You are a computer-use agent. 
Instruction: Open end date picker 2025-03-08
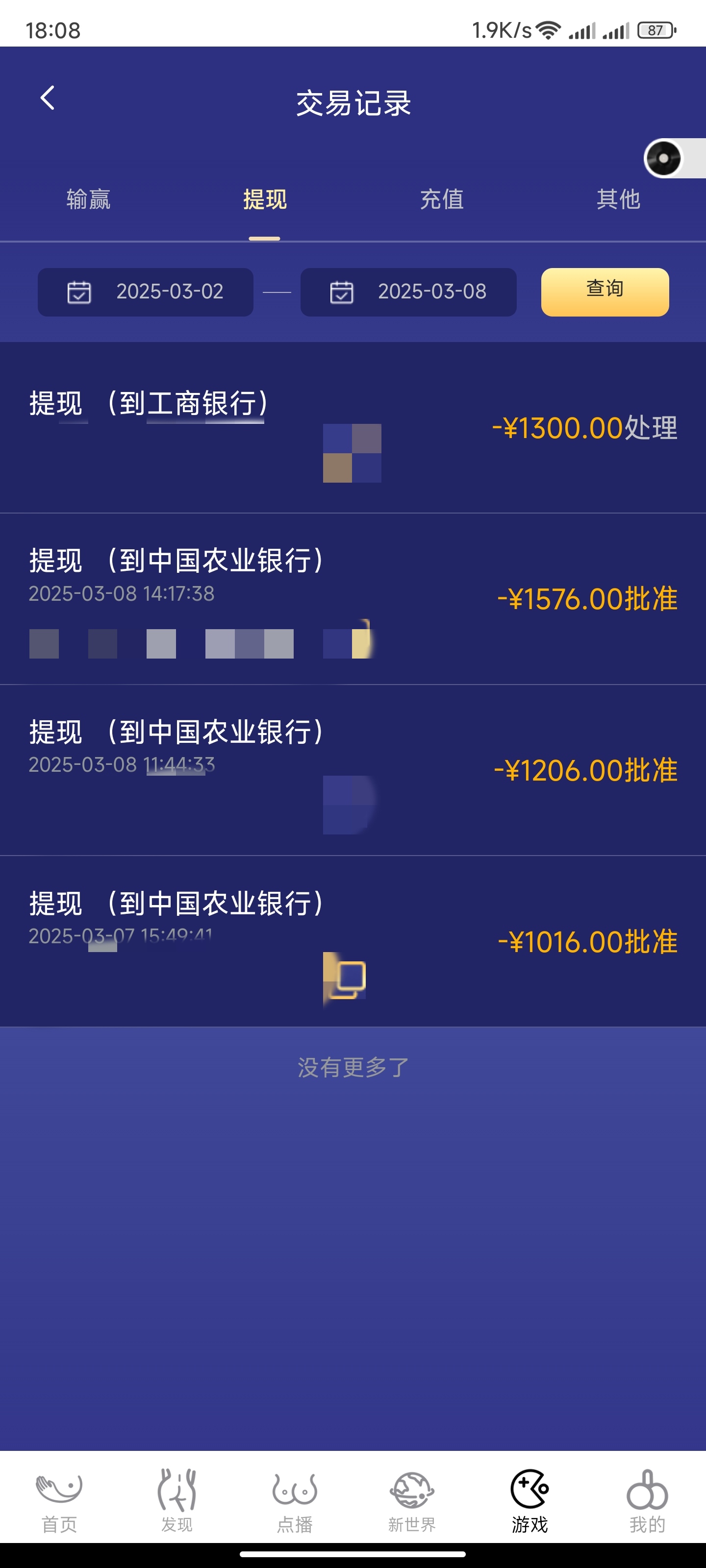tap(408, 292)
